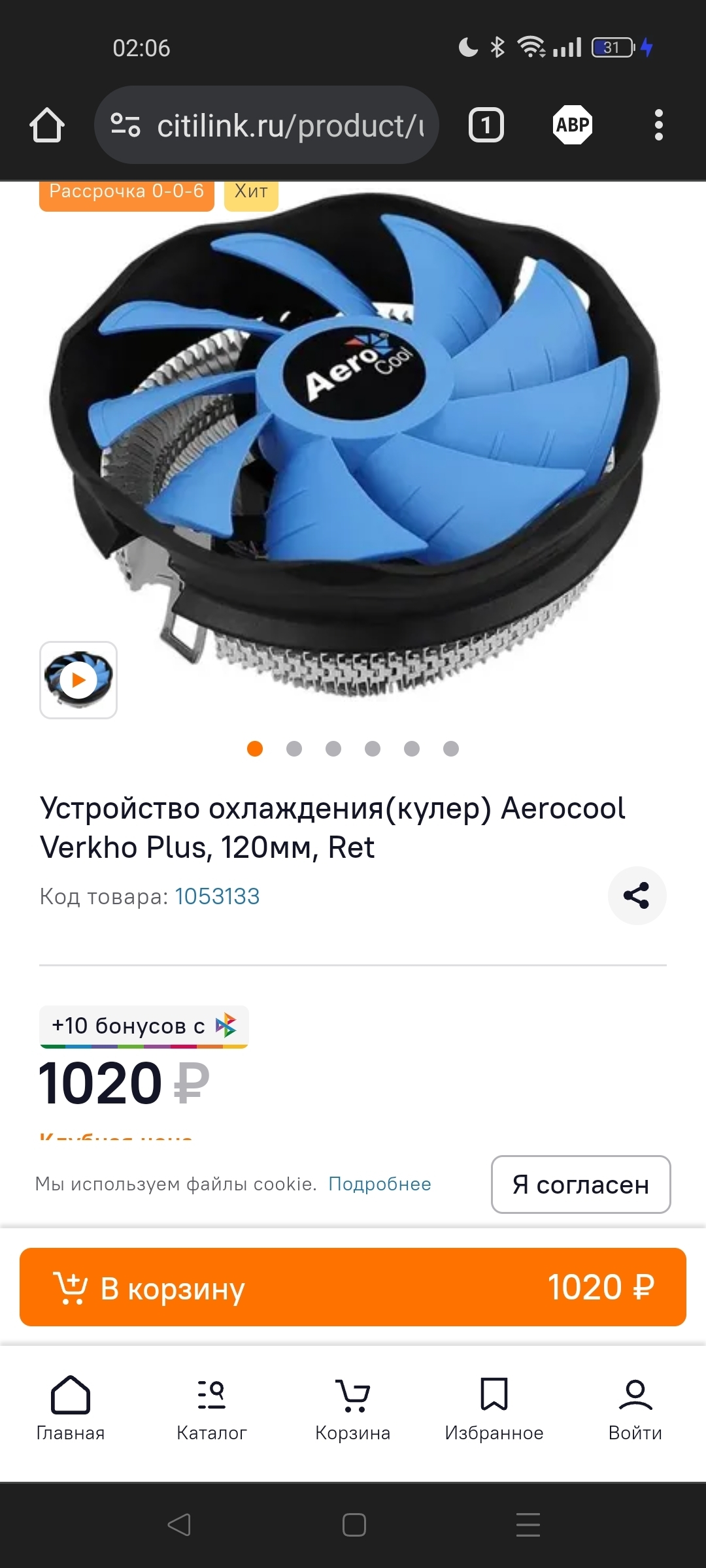Go back with the system back button

pyautogui.click(x=178, y=1525)
